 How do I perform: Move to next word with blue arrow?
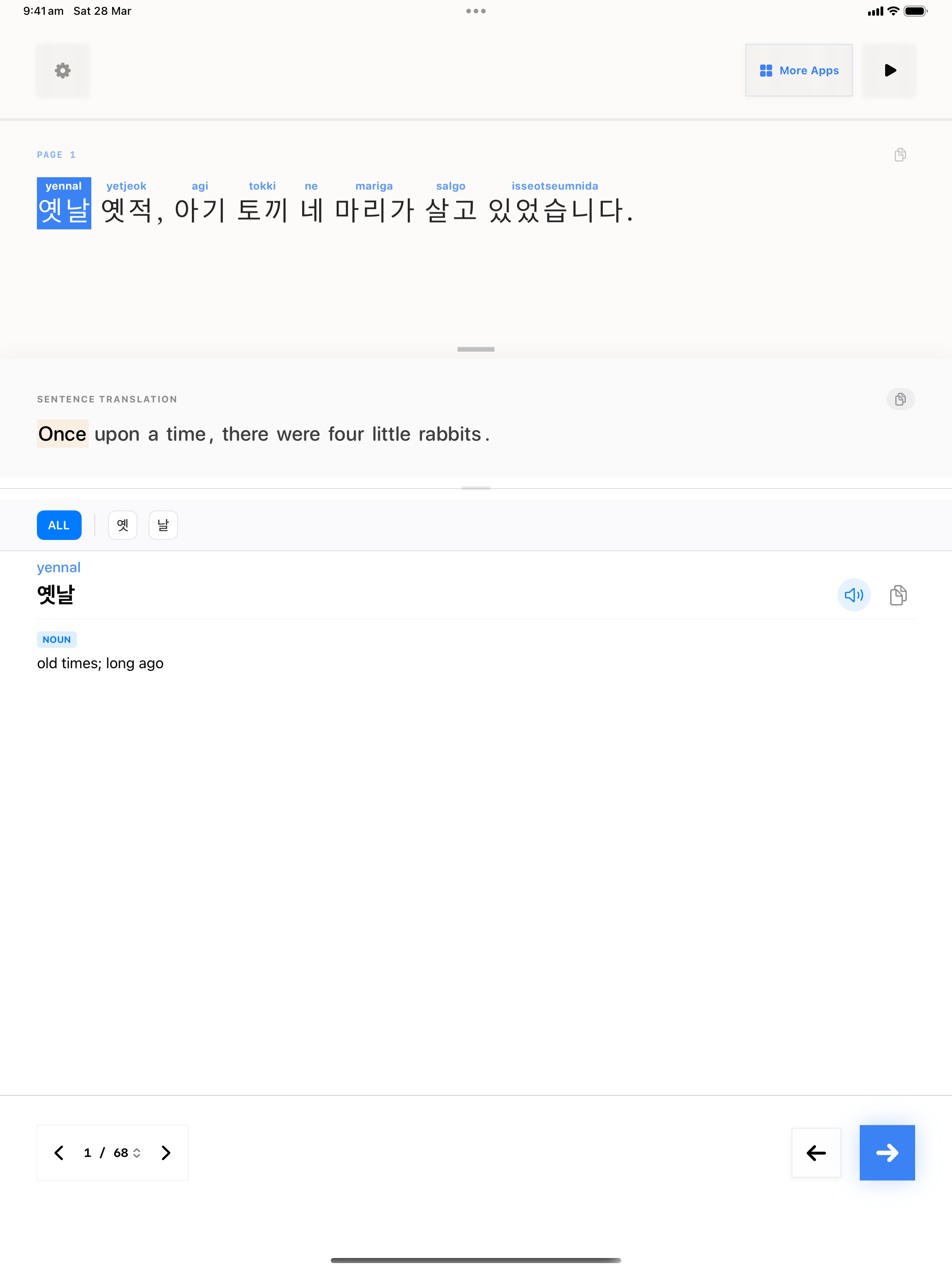pos(887,1152)
